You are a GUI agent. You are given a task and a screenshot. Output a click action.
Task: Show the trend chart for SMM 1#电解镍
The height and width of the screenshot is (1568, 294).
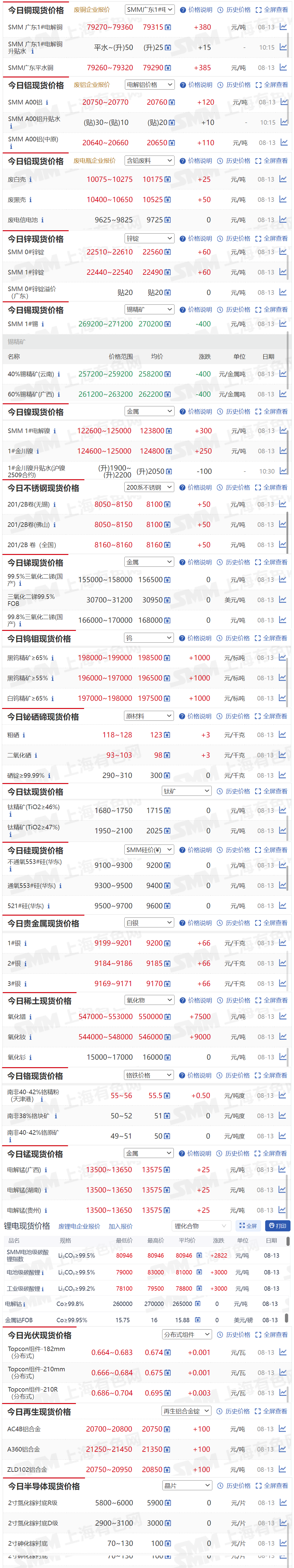283,431
